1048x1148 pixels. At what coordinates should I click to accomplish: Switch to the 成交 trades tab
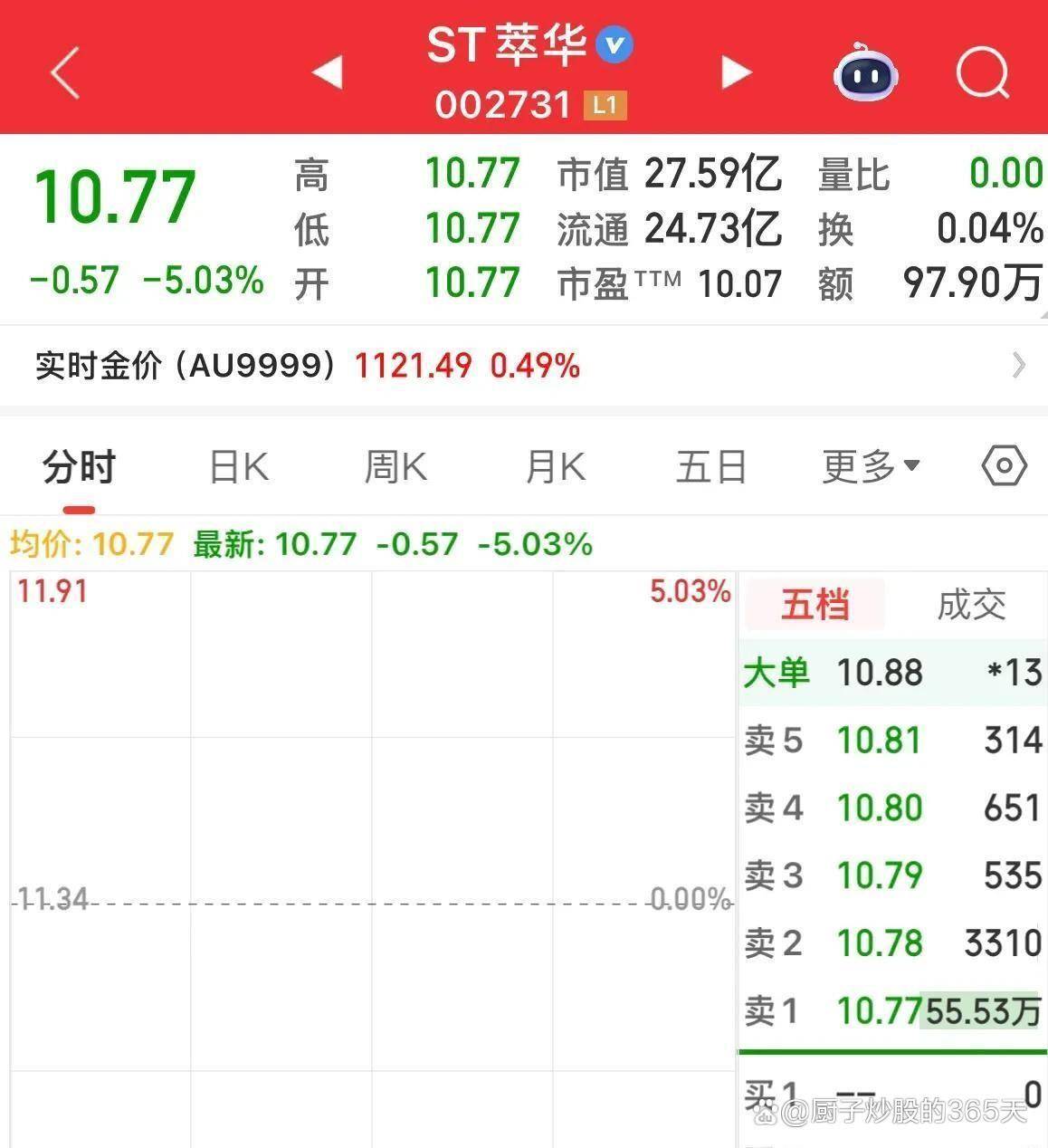pyautogui.click(x=971, y=605)
